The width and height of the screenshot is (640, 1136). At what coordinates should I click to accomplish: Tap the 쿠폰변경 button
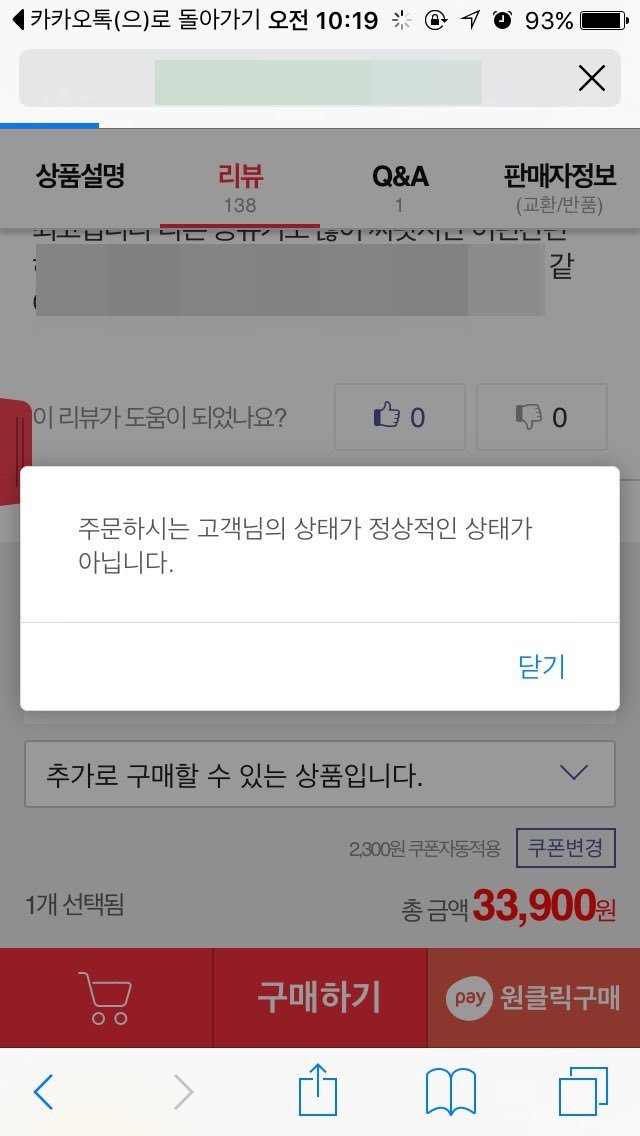click(565, 848)
